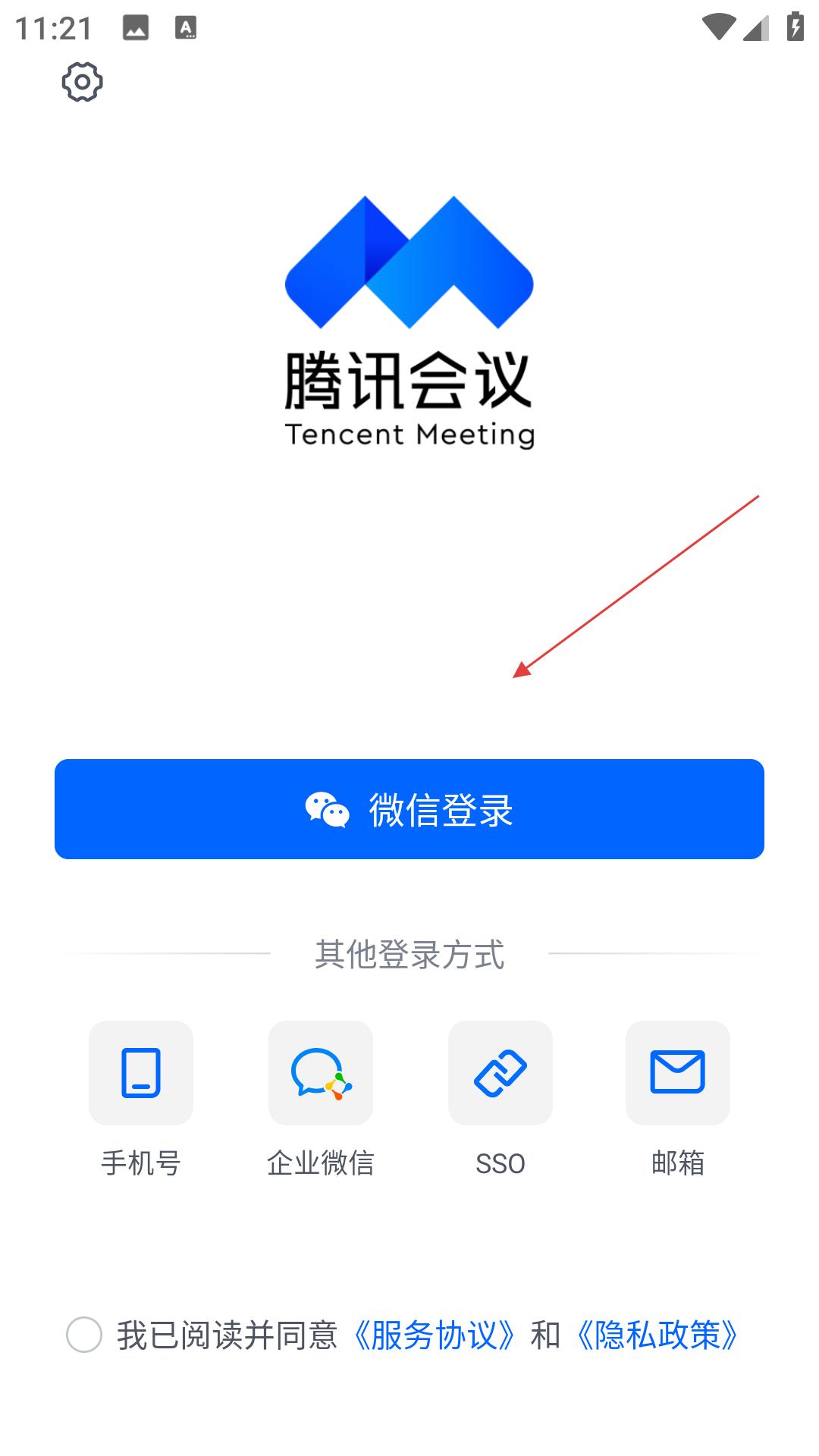Open the 服务协议 service agreement link
819x1456 pixels.
coord(434,1335)
